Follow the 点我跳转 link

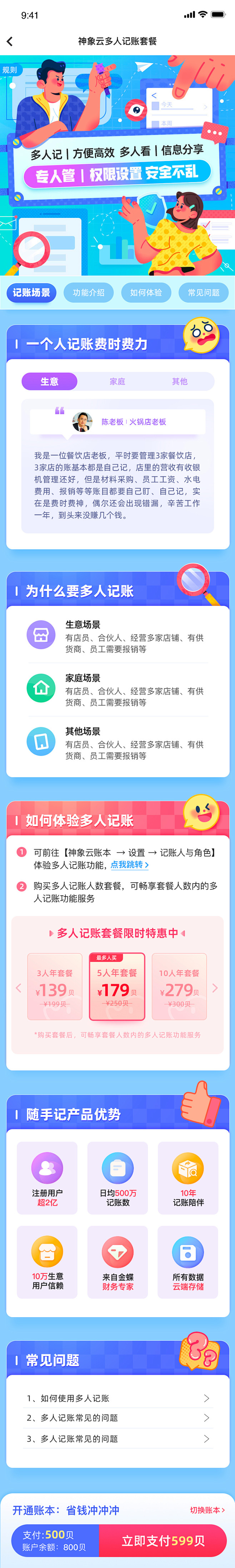[129, 865]
